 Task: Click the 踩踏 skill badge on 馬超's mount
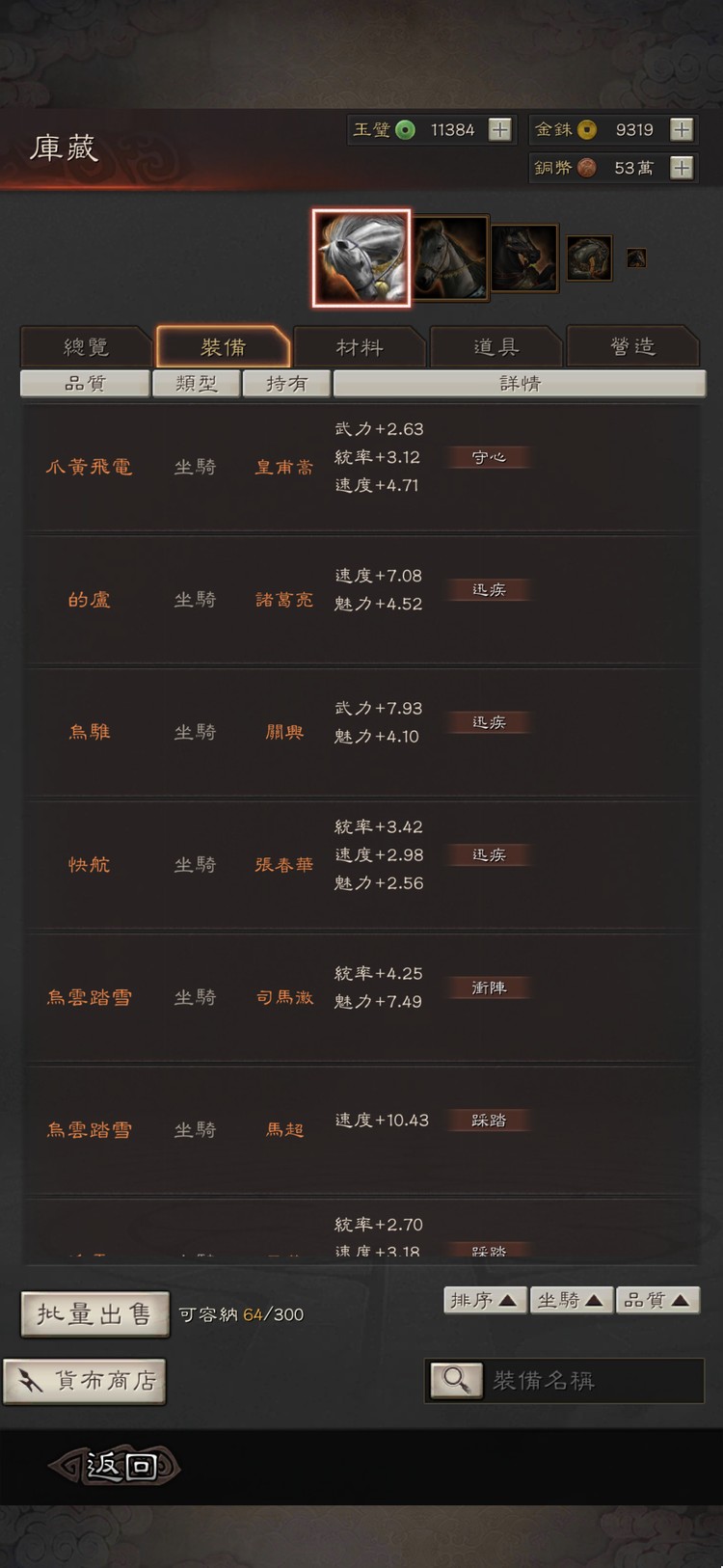(x=489, y=1120)
